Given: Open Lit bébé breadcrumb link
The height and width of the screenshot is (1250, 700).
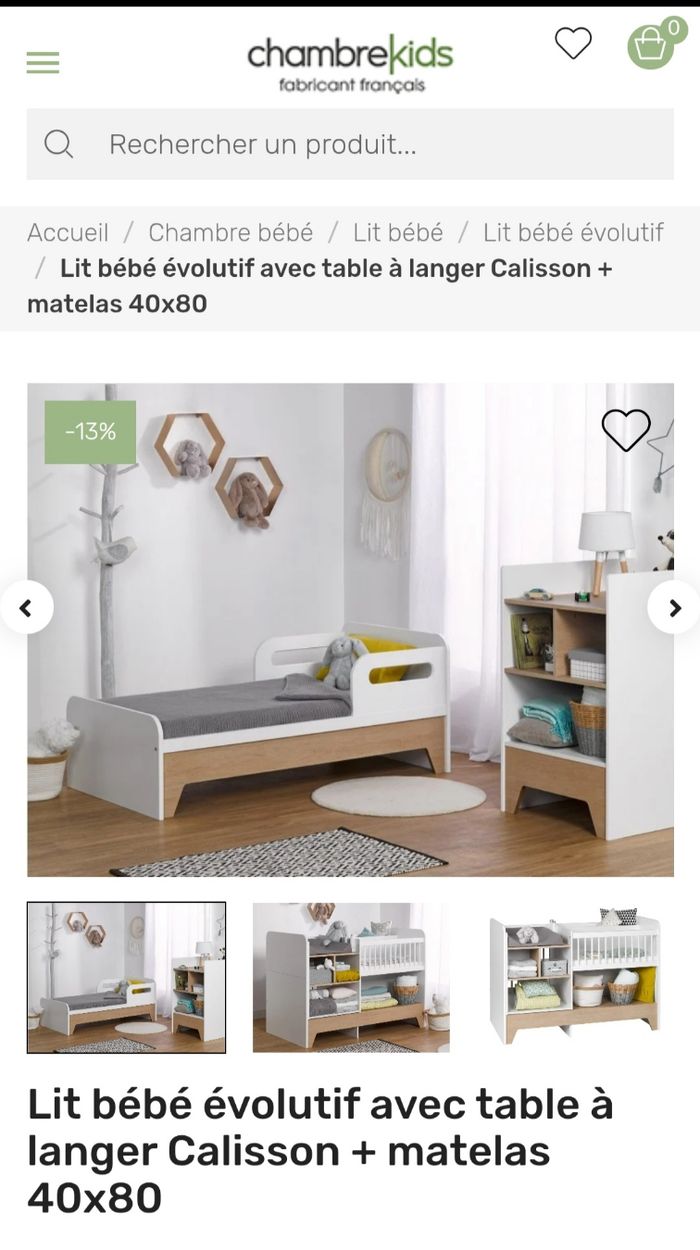Looking at the screenshot, I should pyautogui.click(x=398, y=233).
